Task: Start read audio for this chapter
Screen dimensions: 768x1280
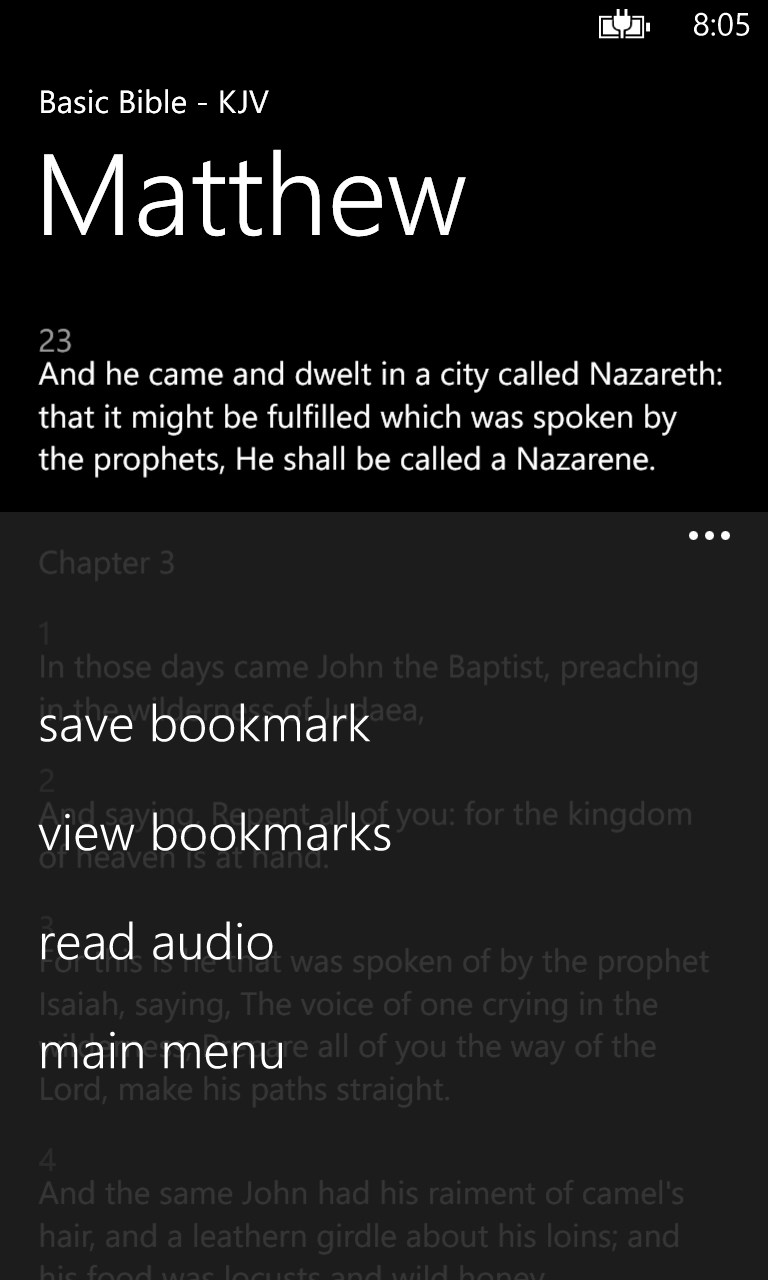Action: pyautogui.click(x=156, y=942)
